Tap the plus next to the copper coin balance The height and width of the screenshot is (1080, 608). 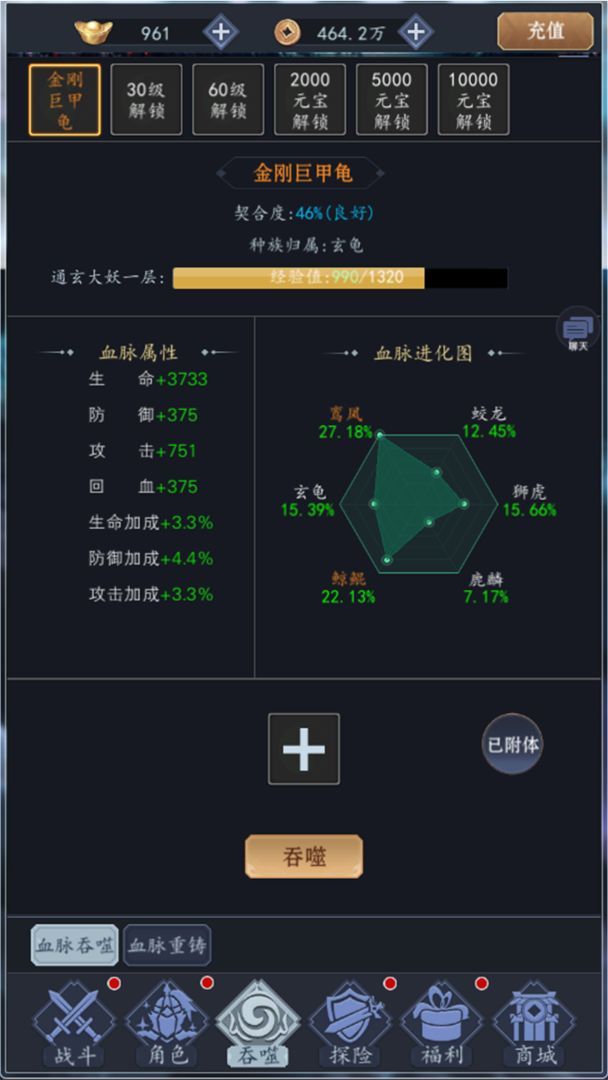click(x=416, y=32)
